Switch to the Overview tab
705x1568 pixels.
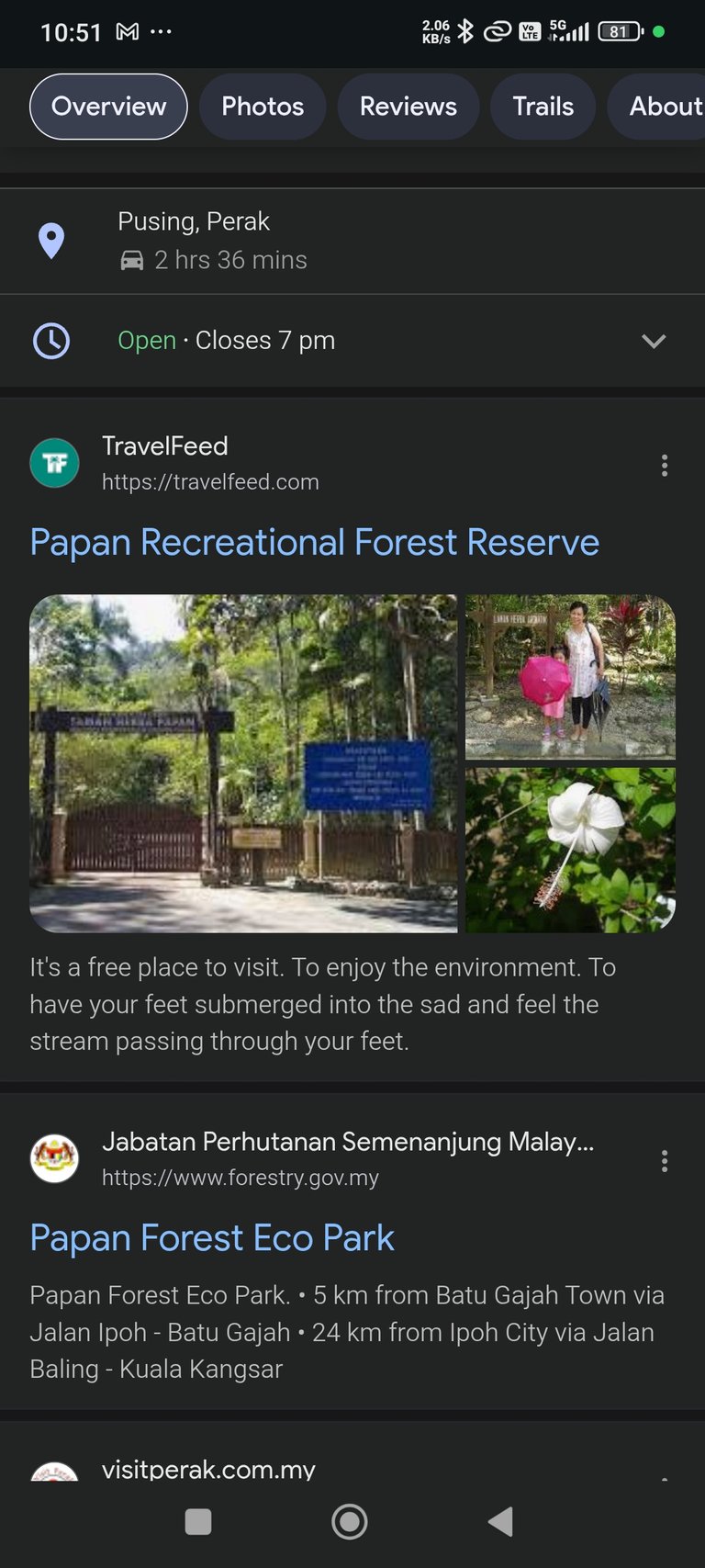pyautogui.click(x=108, y=107)
